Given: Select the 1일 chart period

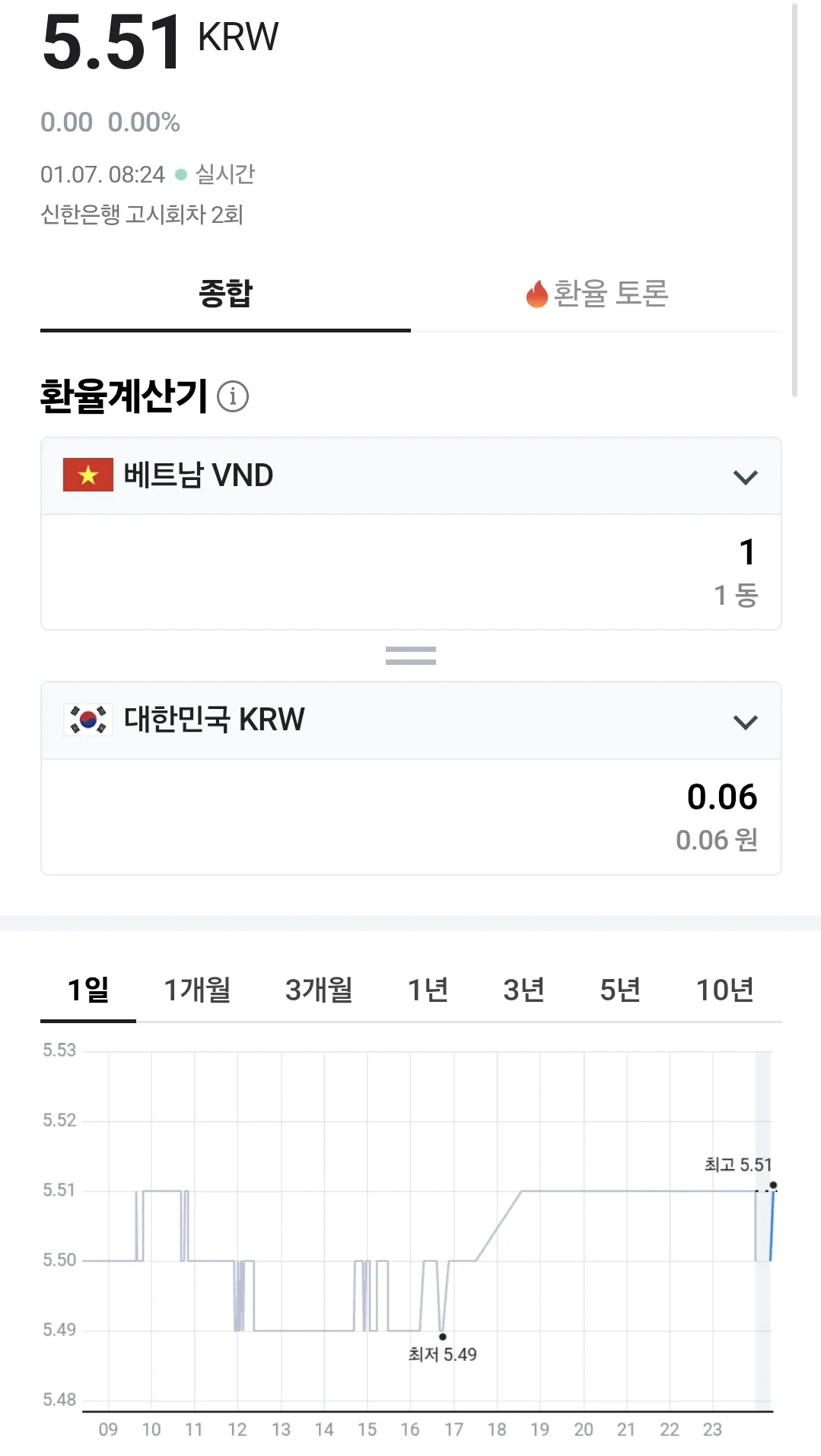Looking at the screenshot, I should [88, 990].
